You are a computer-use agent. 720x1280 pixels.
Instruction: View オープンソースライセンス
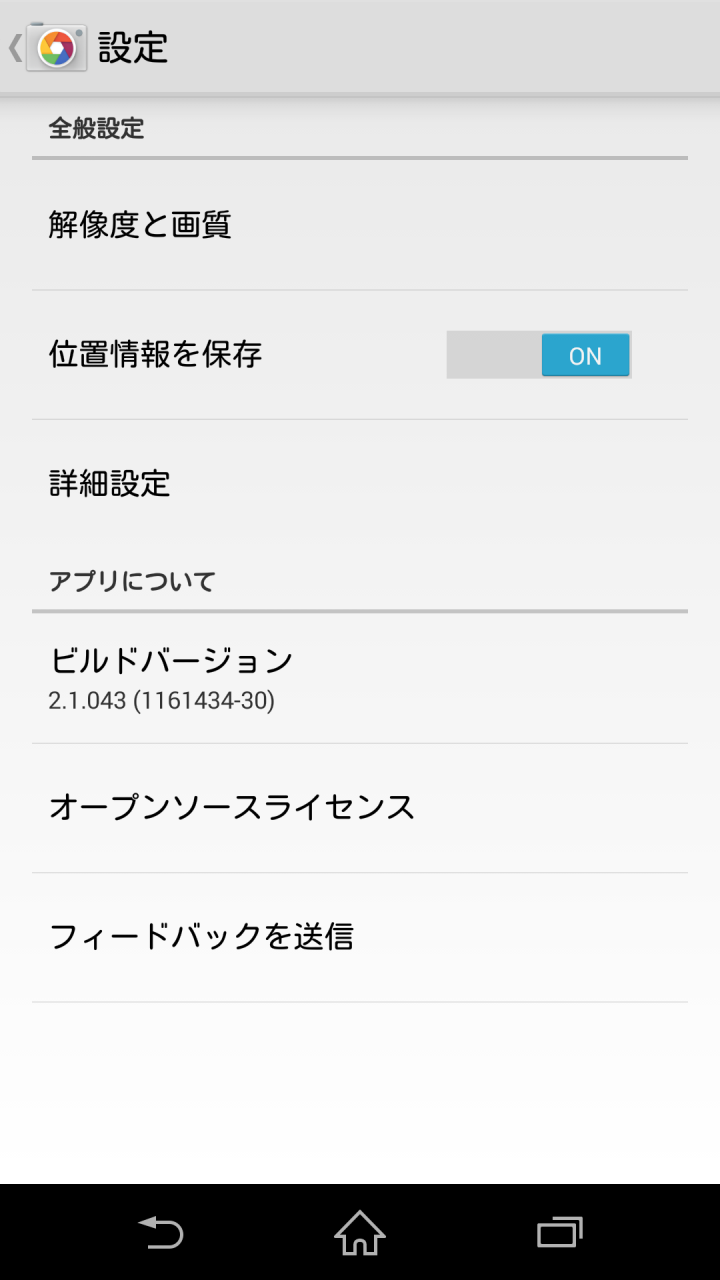(x=360, y=808)
